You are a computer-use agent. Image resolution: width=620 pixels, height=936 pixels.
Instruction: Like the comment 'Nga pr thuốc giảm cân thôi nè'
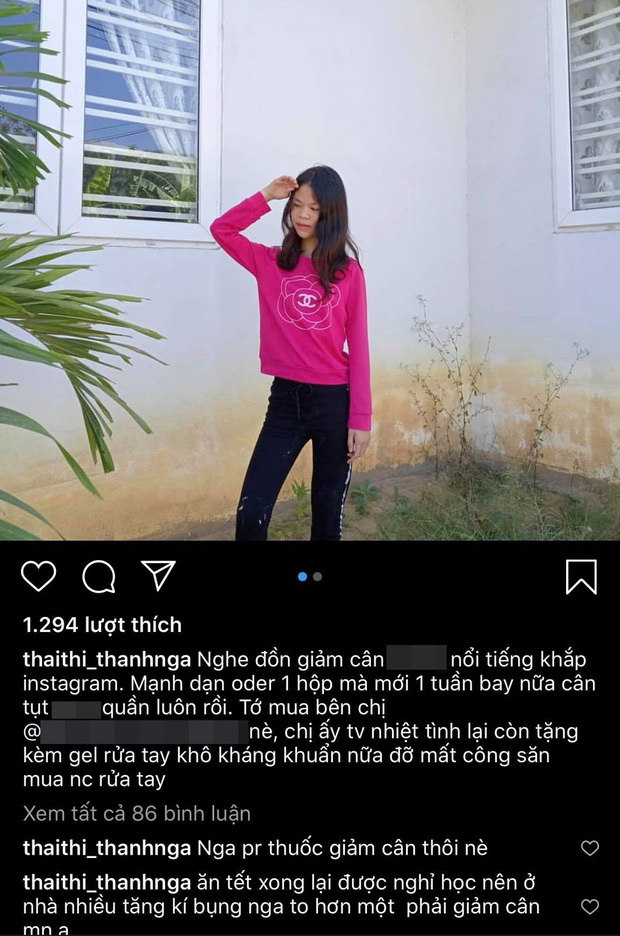coord(590,848)
